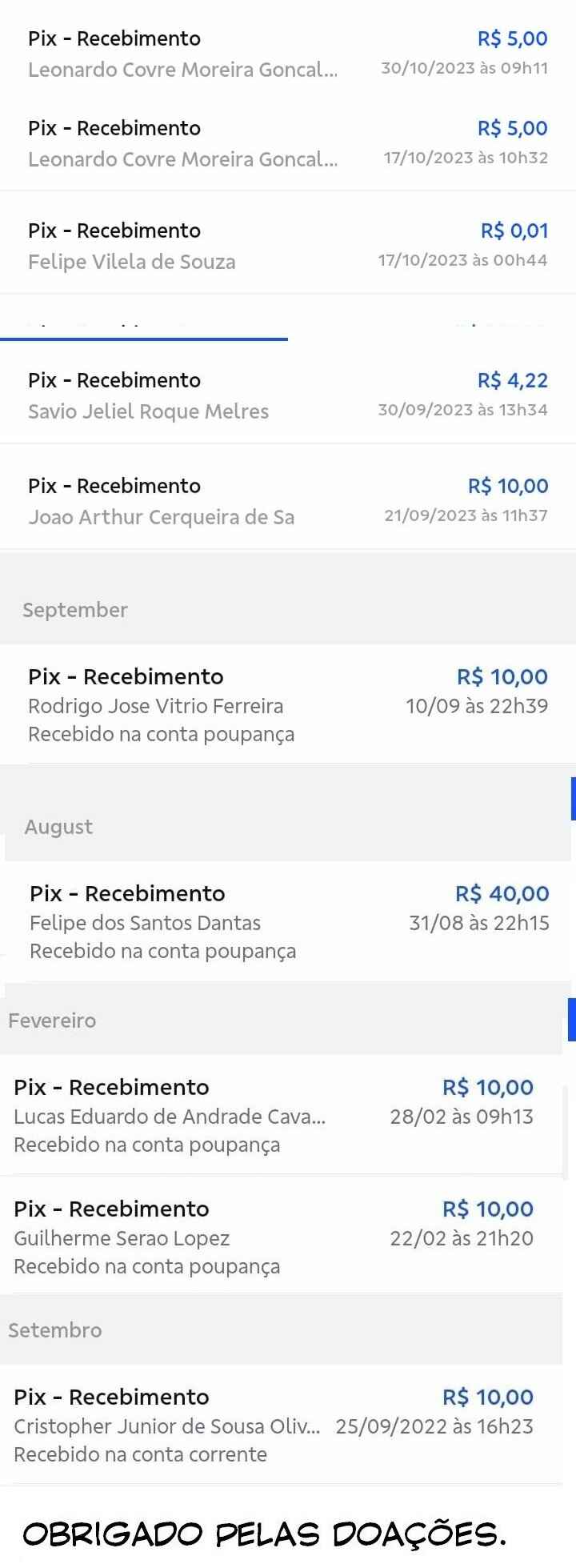Click the Fevereiro section header
The image size is (576, 1568).
click(x=52, y=1021)
